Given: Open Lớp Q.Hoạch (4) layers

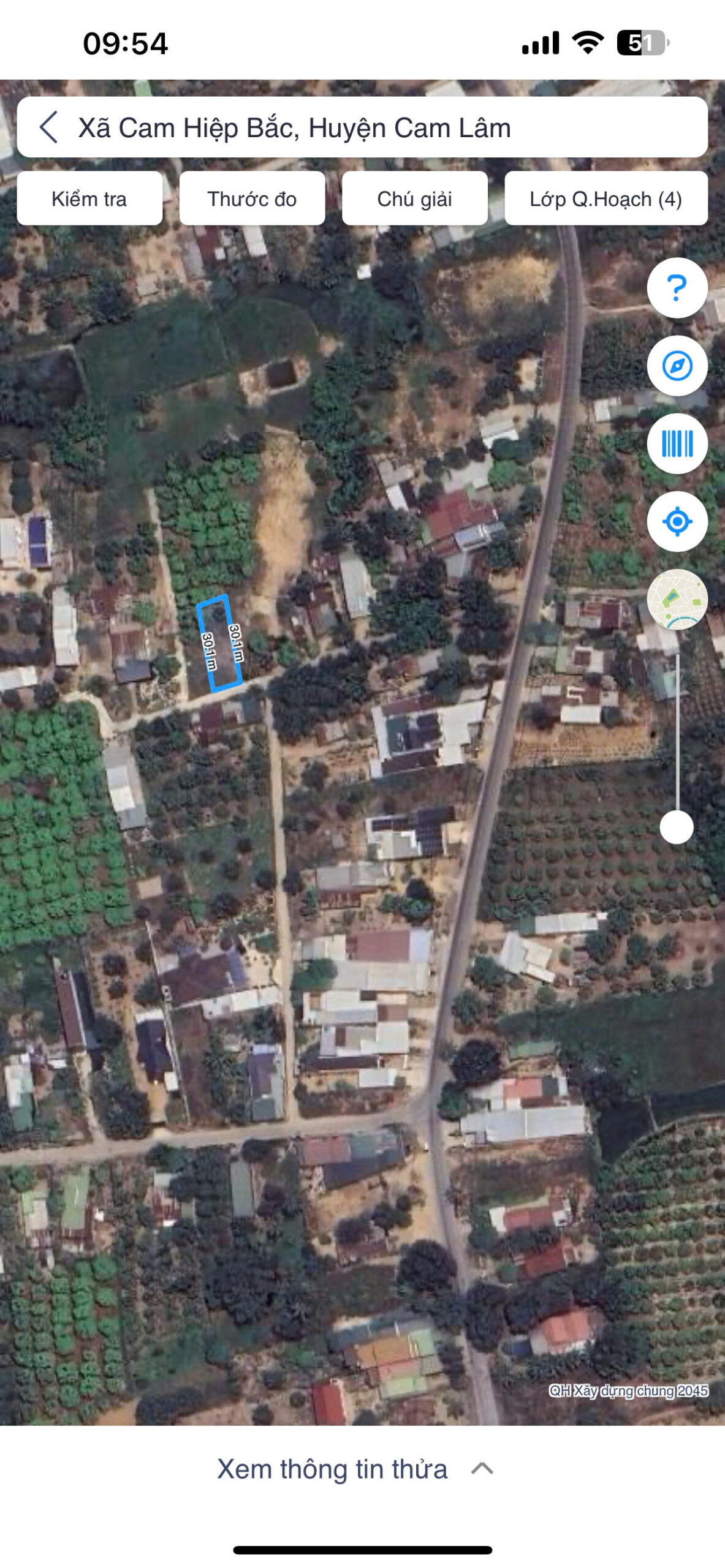Looking at the screenshot, I should click(x=605, y=198).
